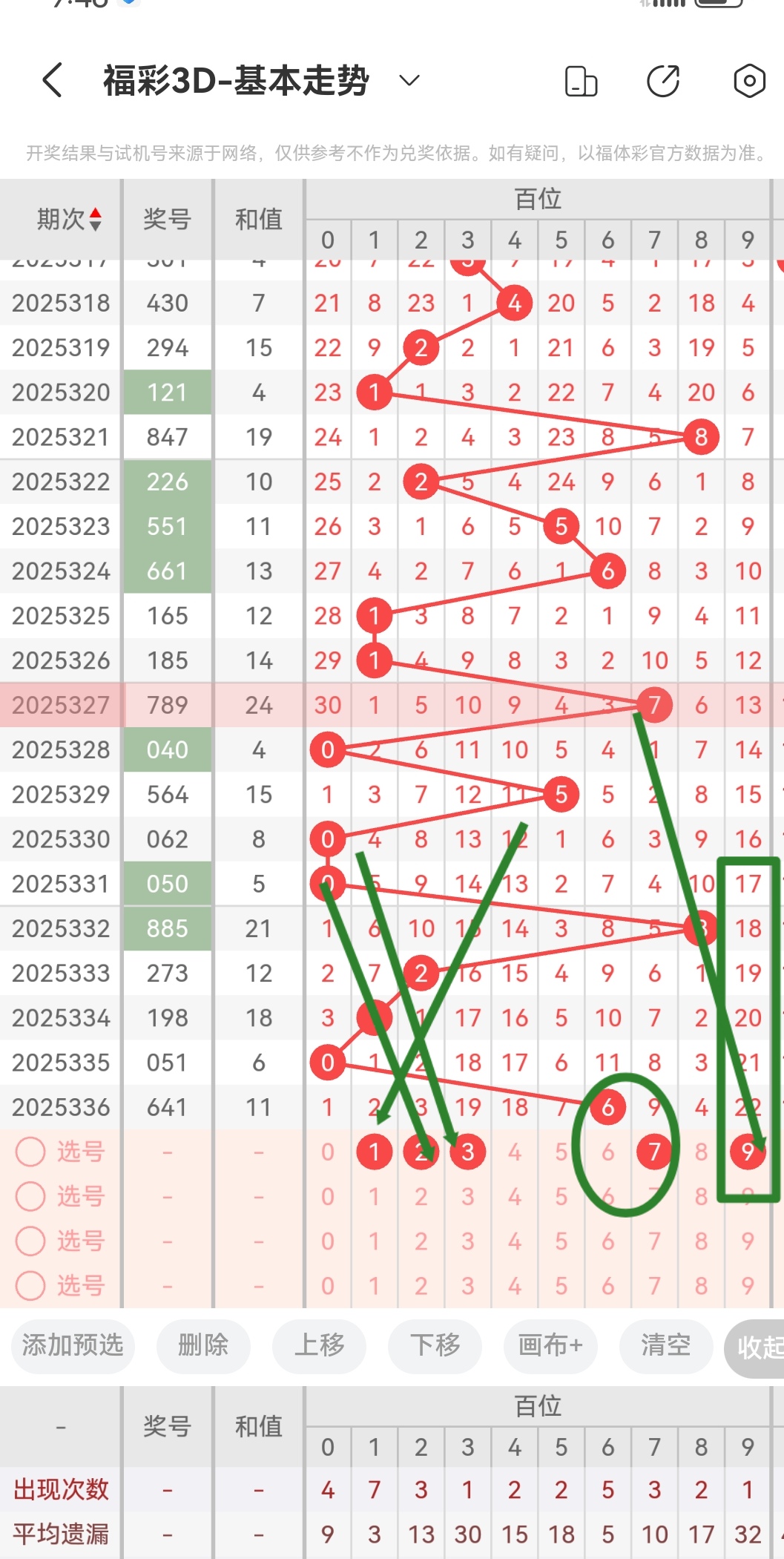
Task: Deselect red digit 1 in first 选号 row
Action: click(374, 1152)
